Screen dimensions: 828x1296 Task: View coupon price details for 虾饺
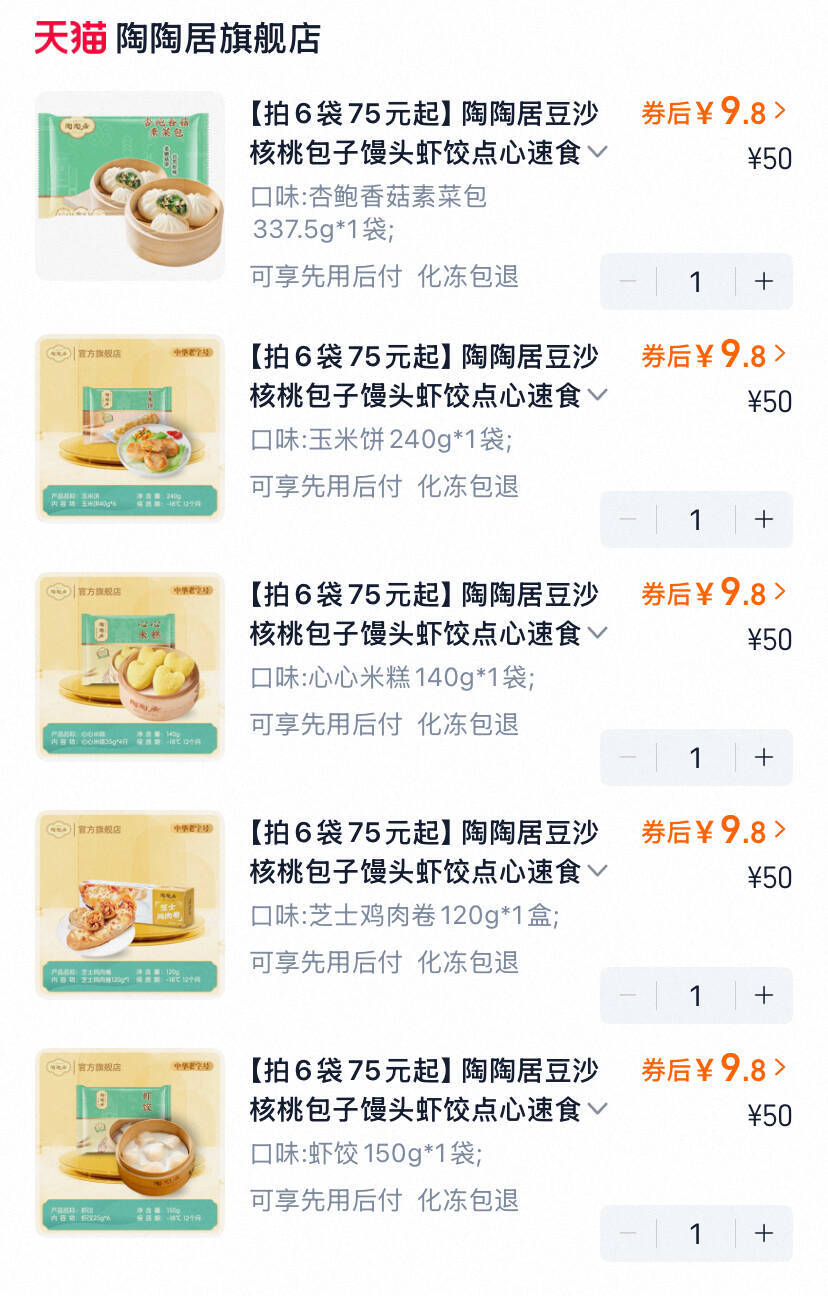point(714,1068)
